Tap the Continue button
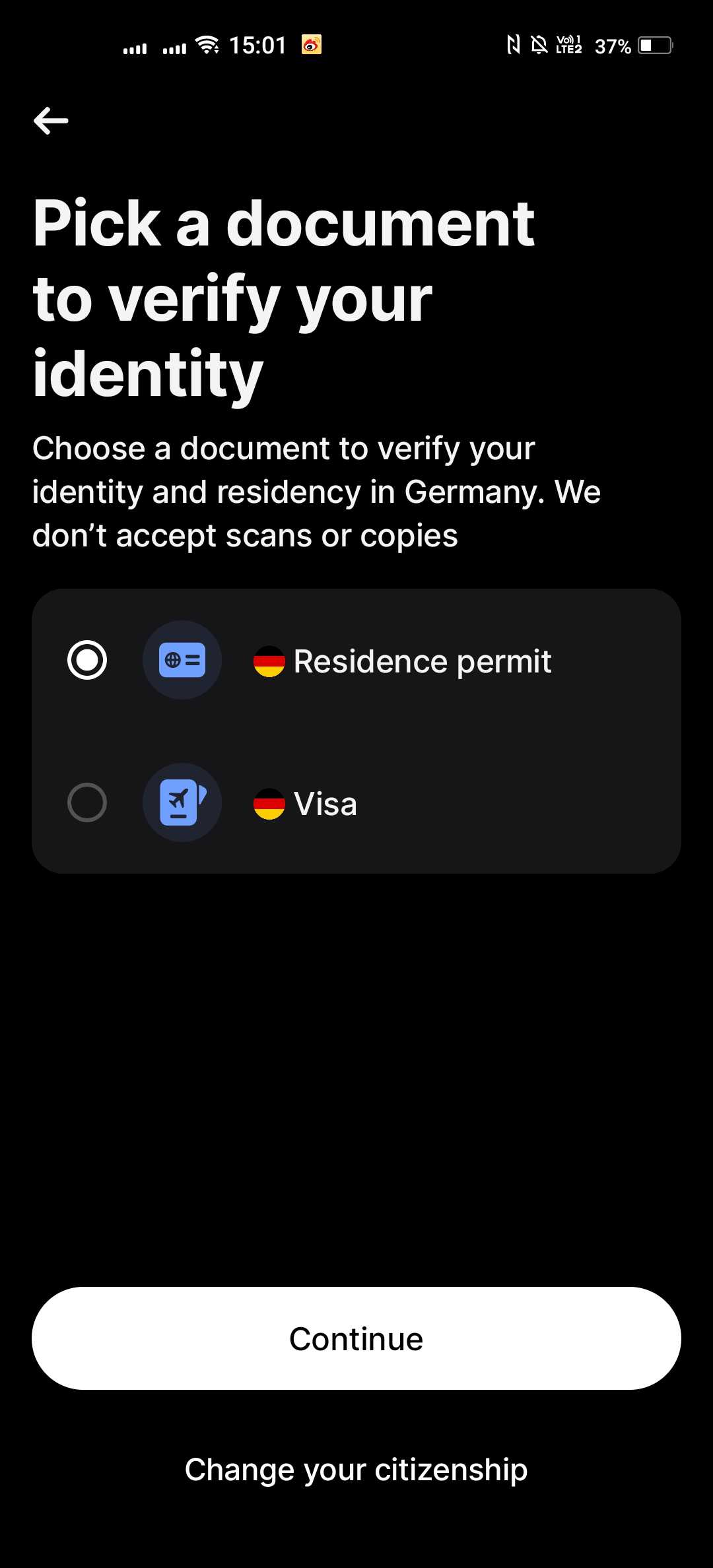This screenshot has width=713, height=1568. coord(356,1338)
